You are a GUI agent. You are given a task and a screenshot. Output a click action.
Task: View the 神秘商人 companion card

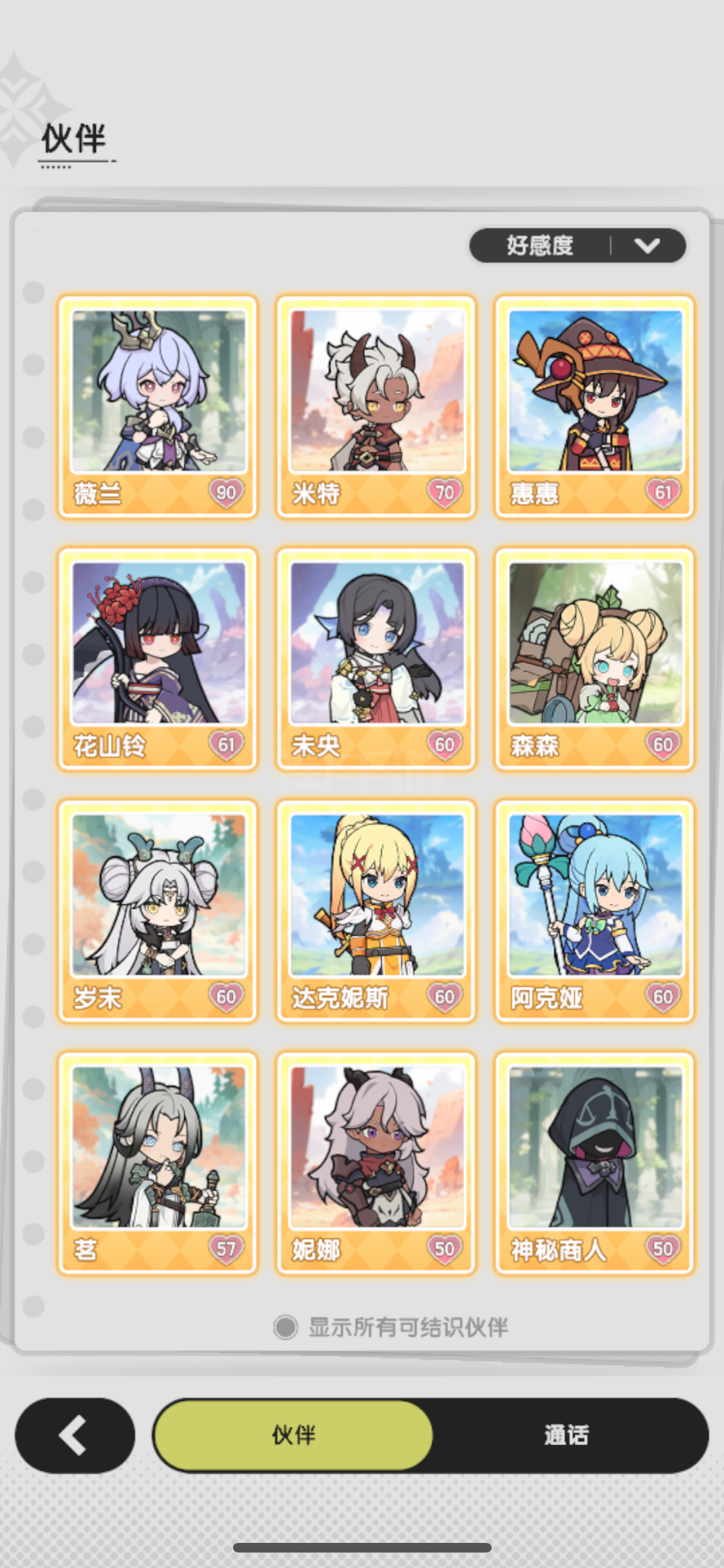595,1163
